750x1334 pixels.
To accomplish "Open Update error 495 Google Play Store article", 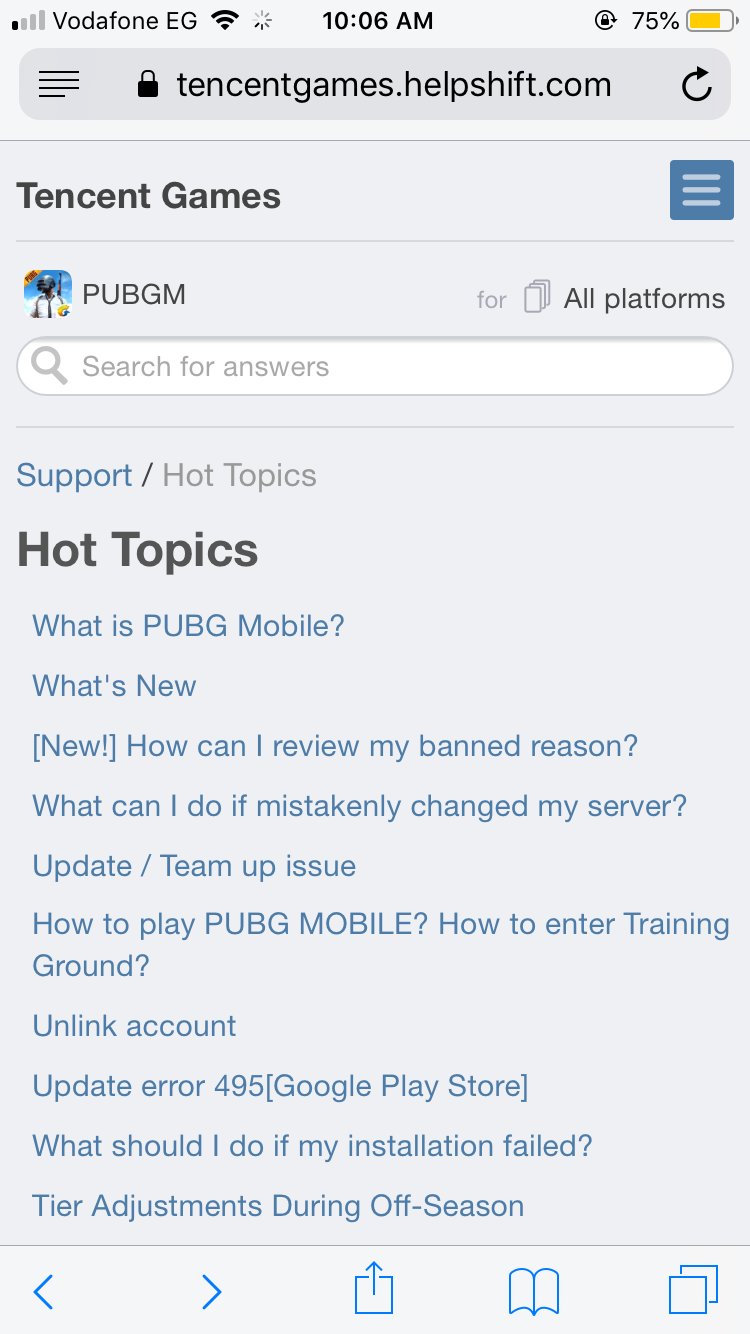I will [280, 1086].
